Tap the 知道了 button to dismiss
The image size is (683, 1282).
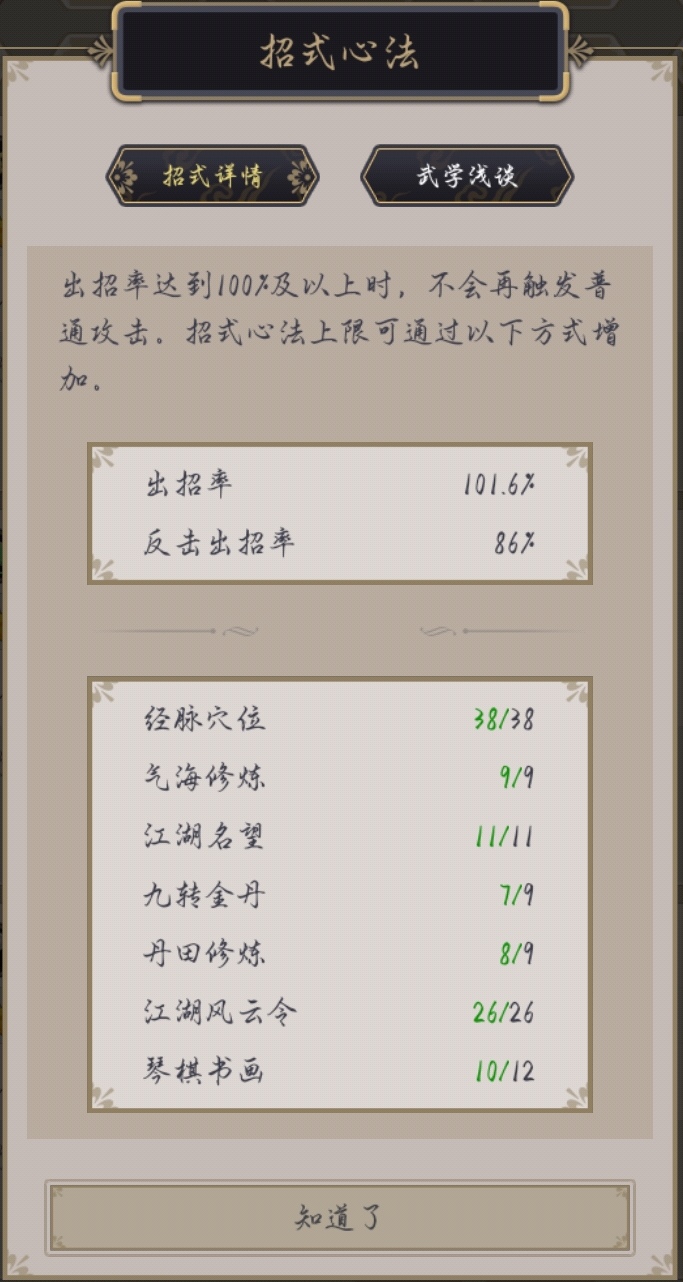pyautogui.click(x=340, y=1218)
